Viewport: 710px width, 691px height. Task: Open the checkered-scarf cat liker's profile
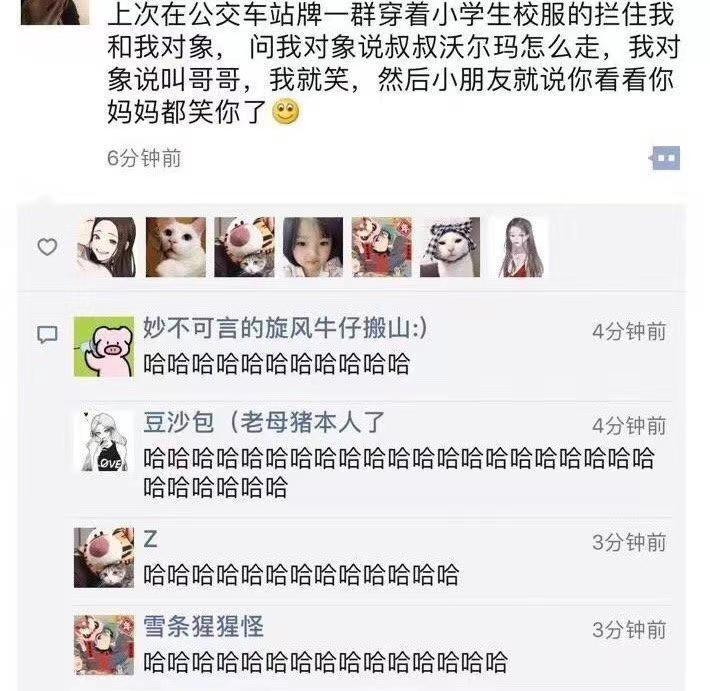click(450, 247)
